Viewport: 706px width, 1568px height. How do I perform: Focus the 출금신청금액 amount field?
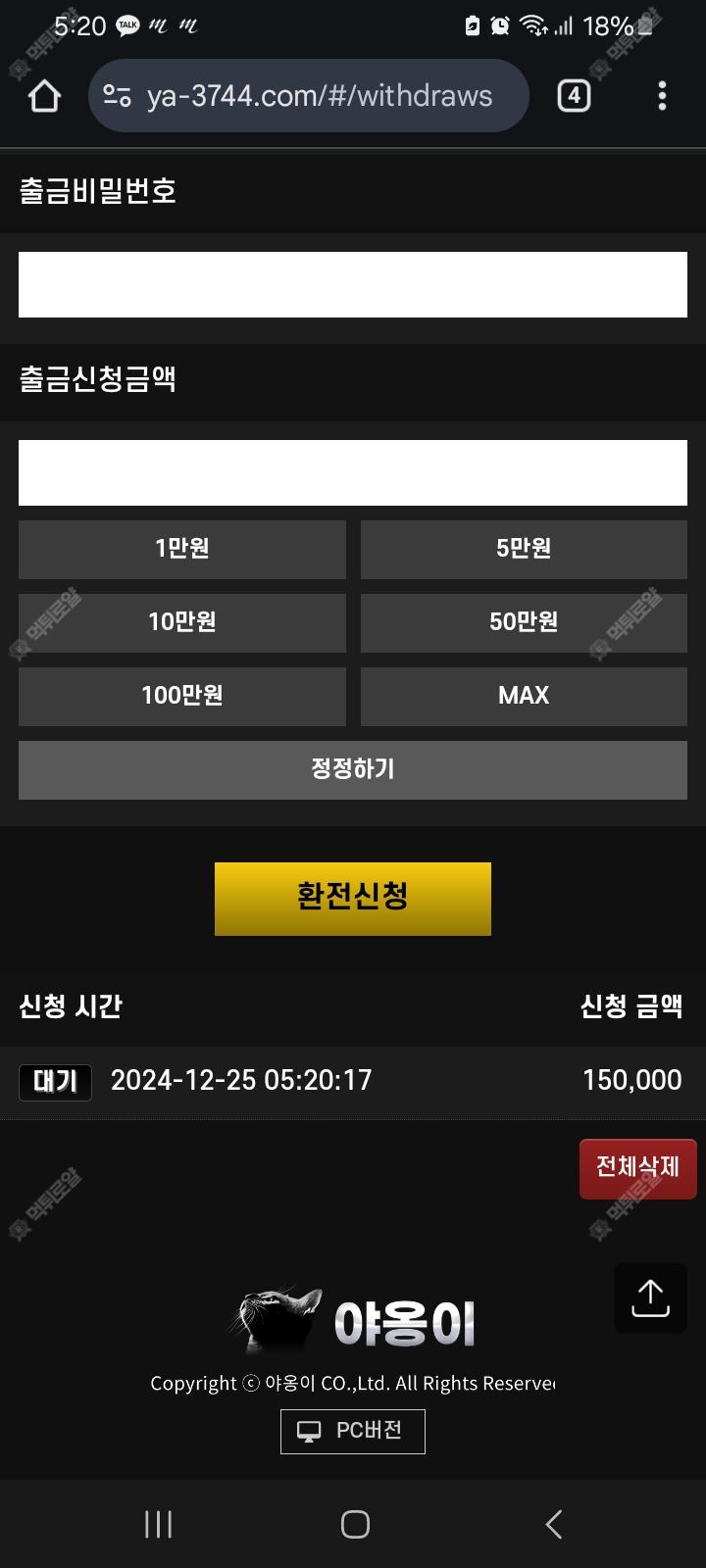point(353,472)
